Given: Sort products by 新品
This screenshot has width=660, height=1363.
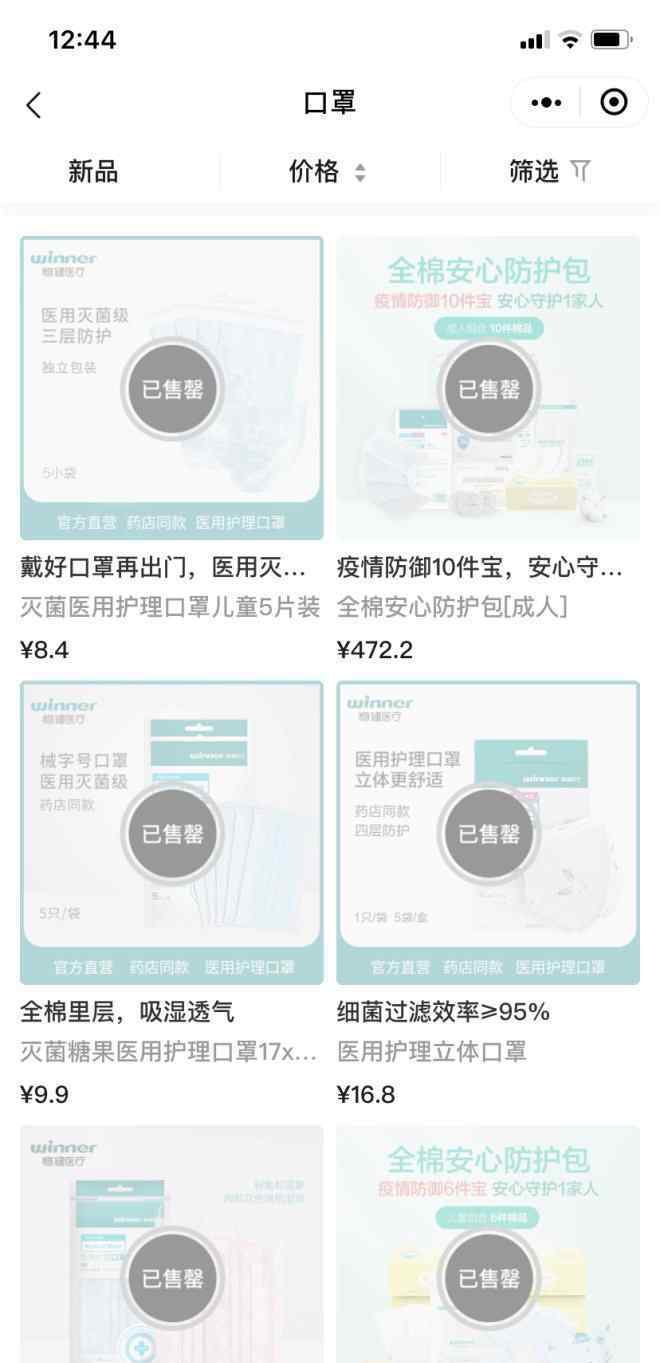Looking at the screenshot, I should coord(93,172).
